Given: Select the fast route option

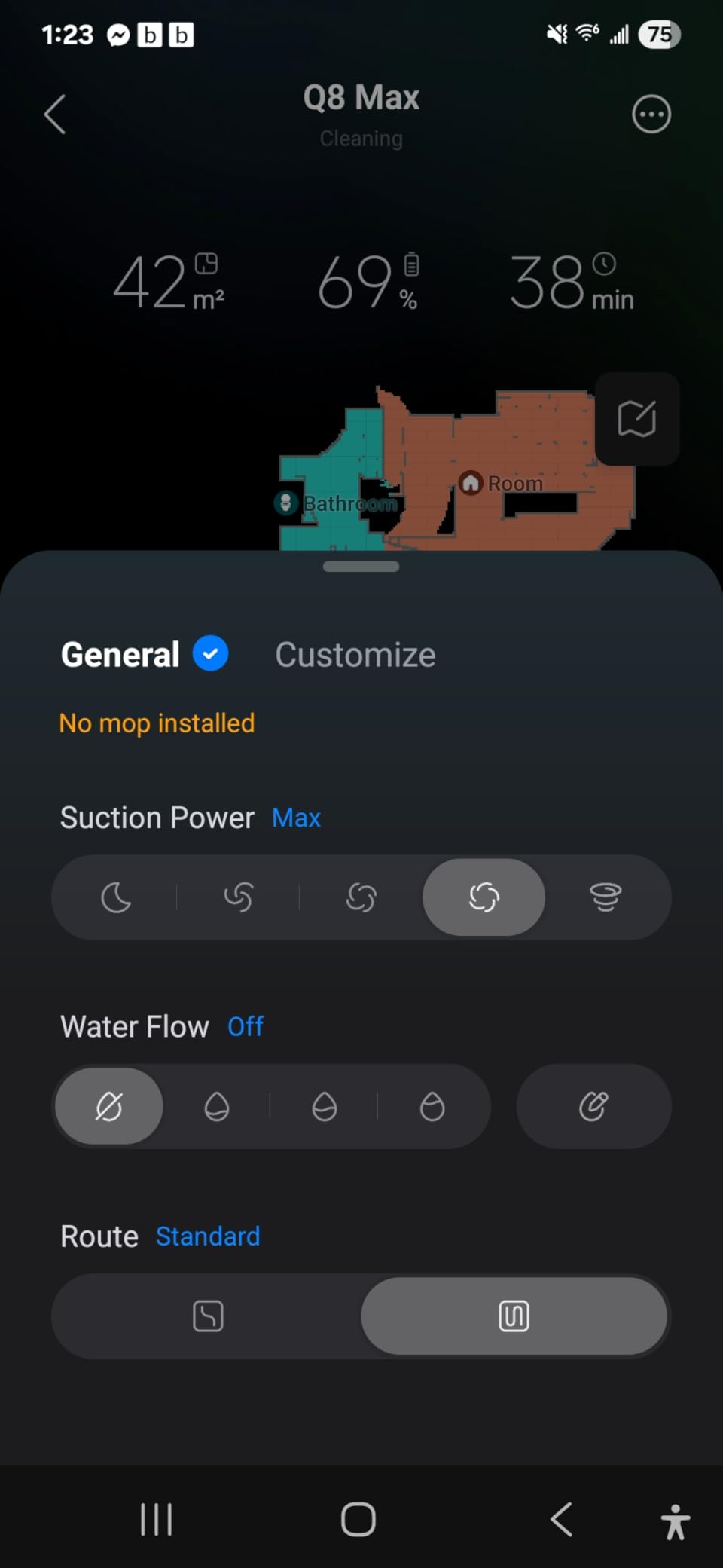Looking at the screenshot, I should tap(208, 1316).
